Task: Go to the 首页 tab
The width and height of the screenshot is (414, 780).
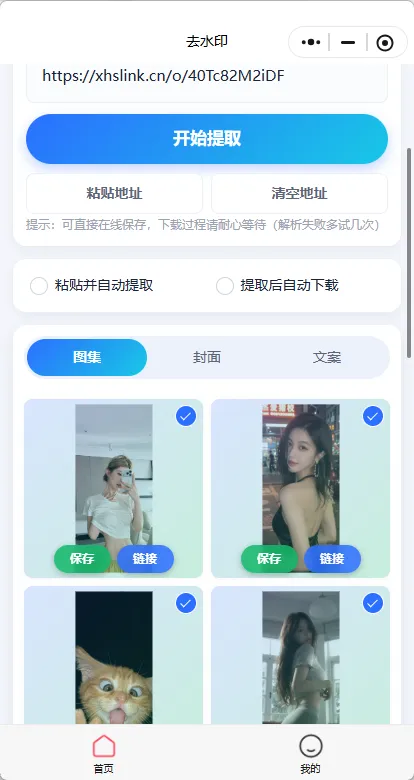Action: coord(104,754)
